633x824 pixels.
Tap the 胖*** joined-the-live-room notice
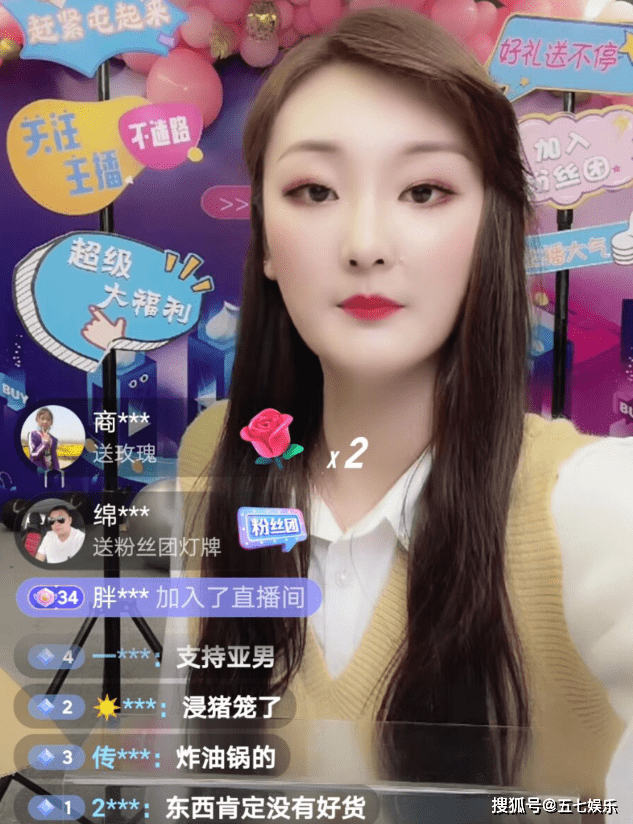click(168, 598)
